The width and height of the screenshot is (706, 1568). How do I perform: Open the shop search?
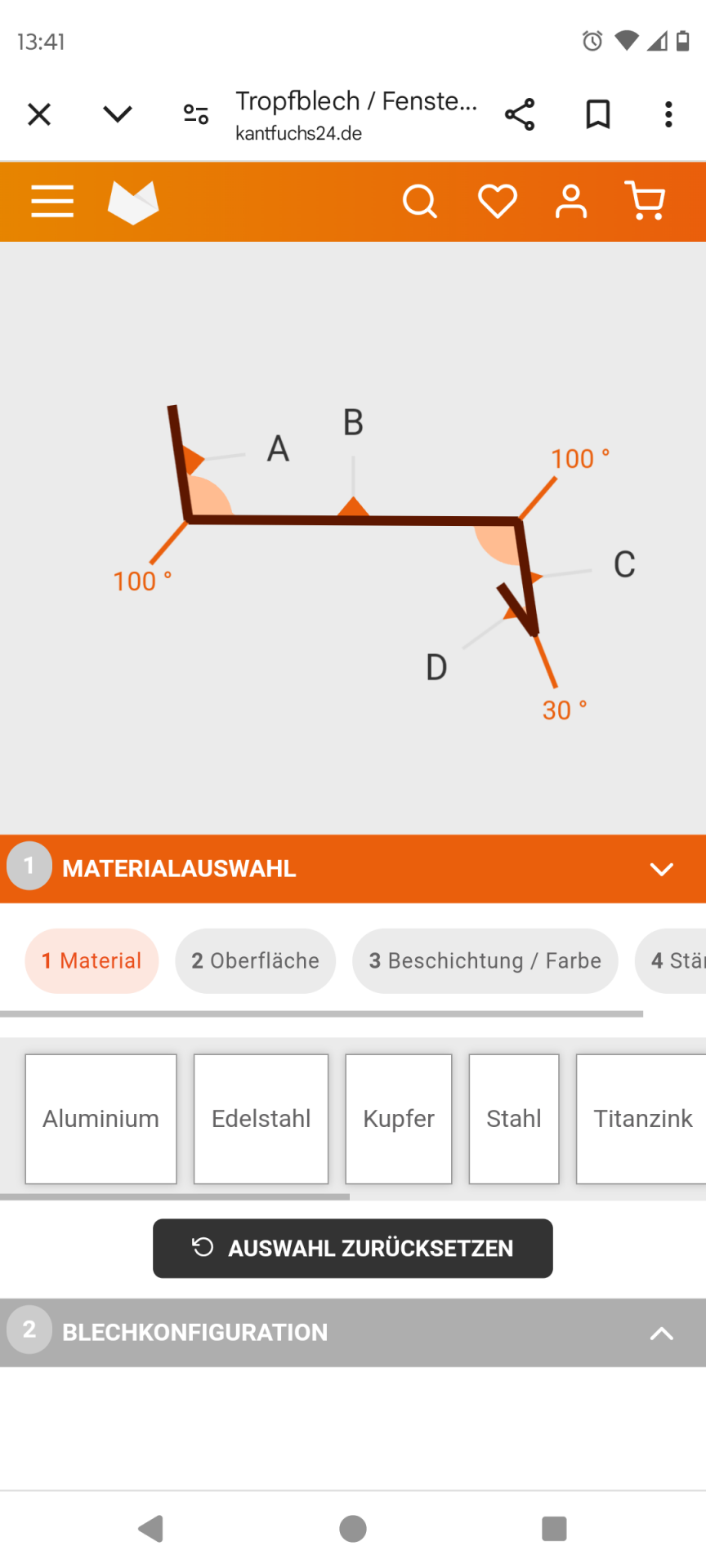pos(420,202)
